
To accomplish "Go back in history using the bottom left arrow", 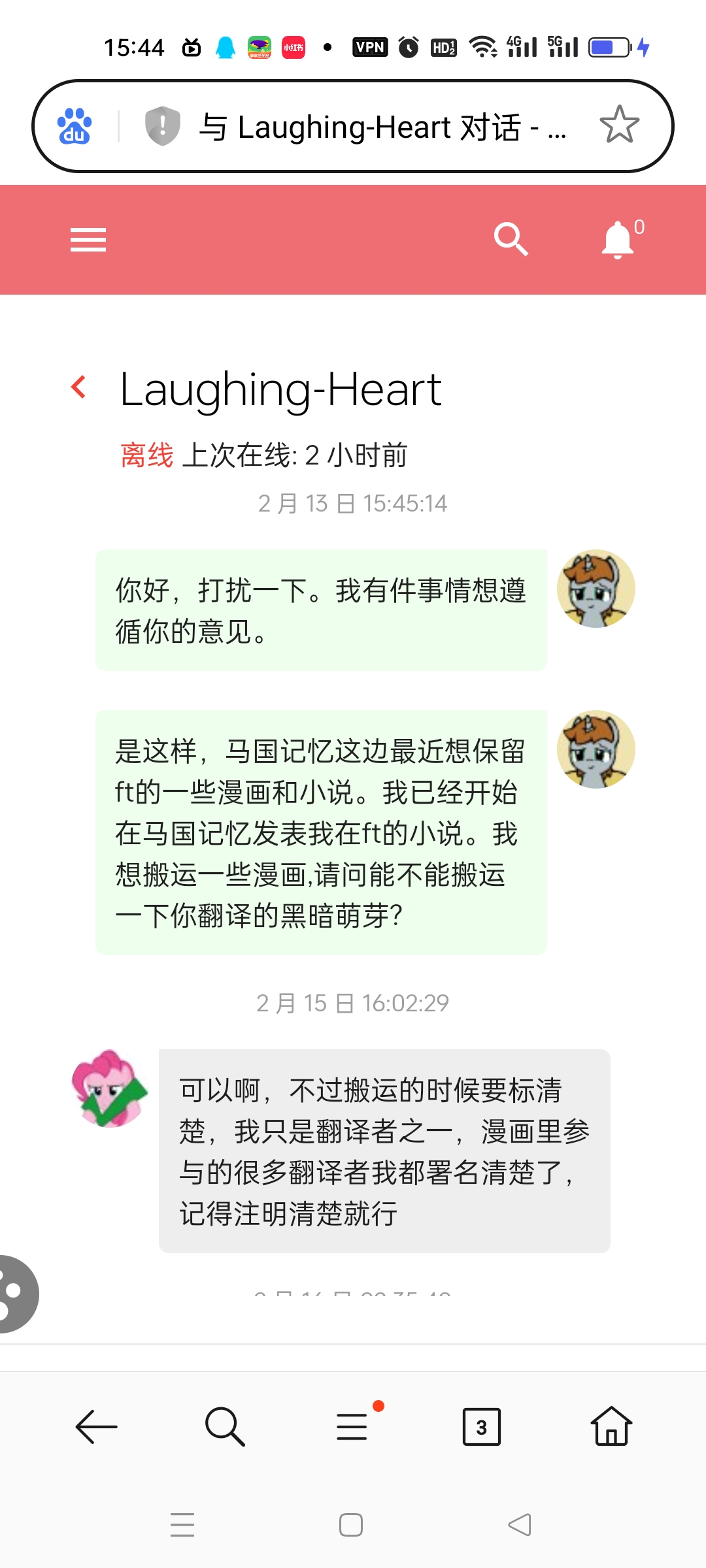I will [96, 1428].
